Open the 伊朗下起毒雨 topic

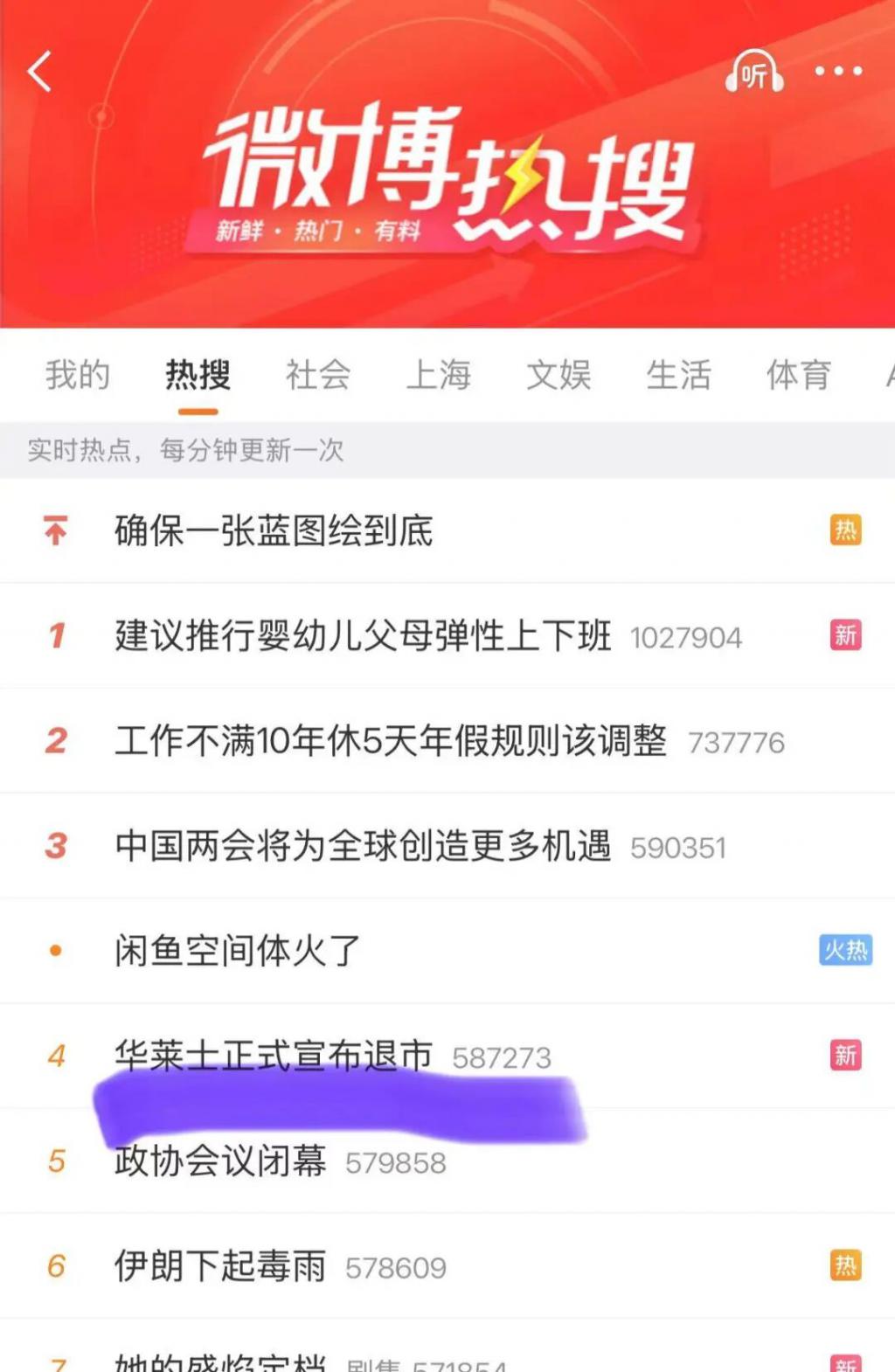coord(220,1266)
